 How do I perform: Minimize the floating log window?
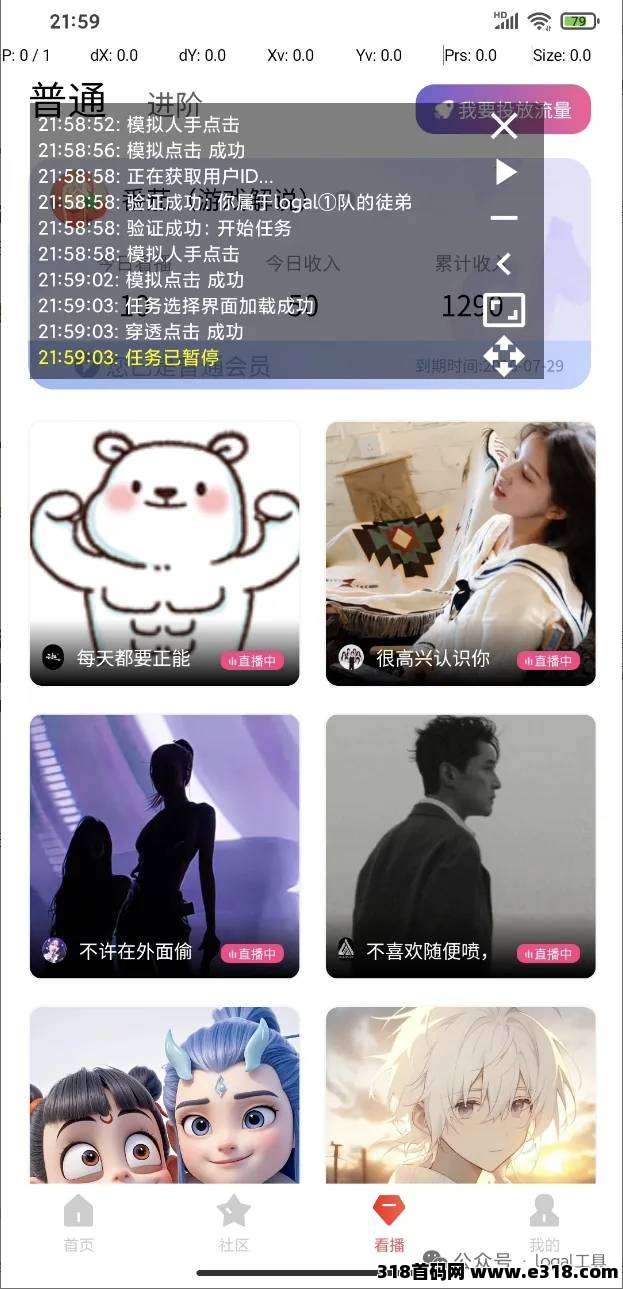pyautogui.click(x=504, y=218)
